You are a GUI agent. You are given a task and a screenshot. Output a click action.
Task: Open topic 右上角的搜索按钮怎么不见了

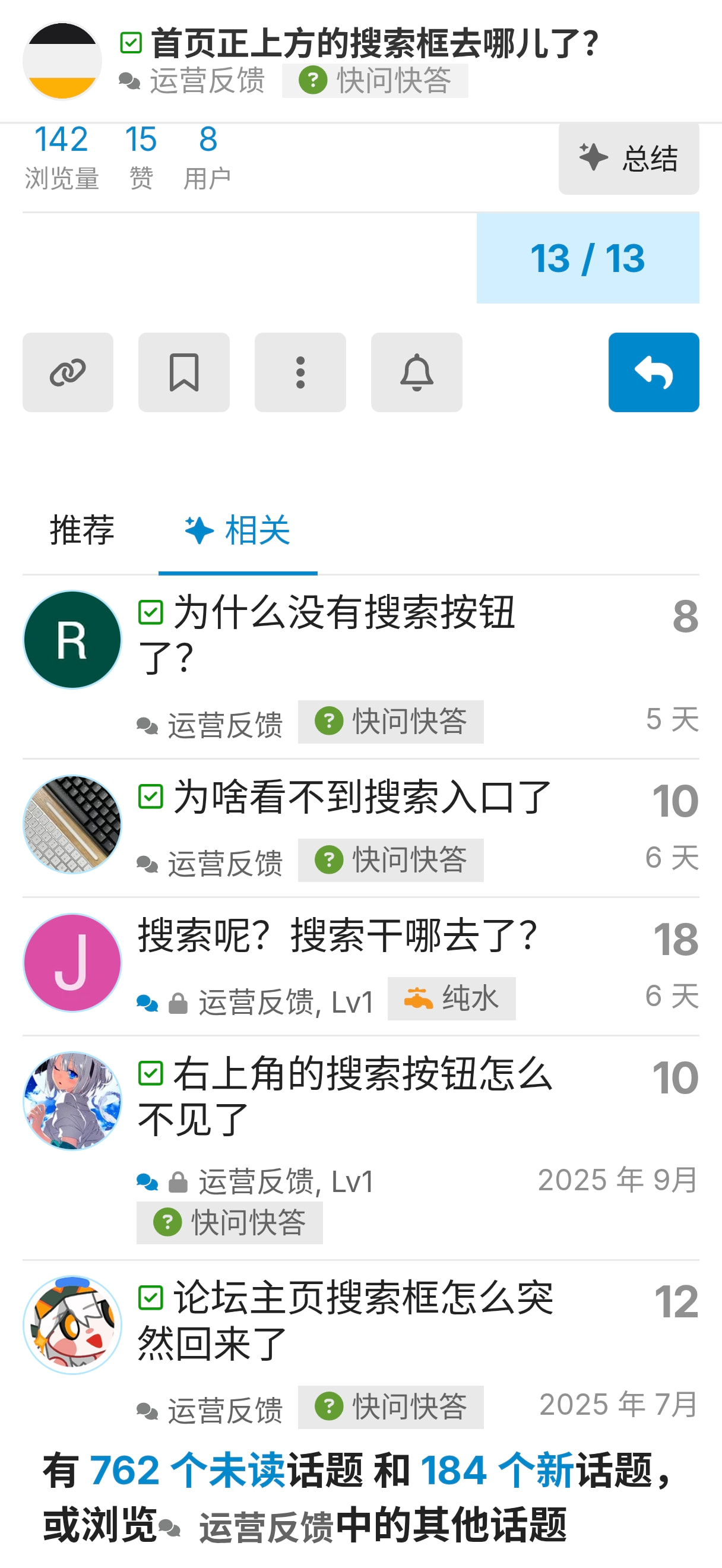coord(345,1096)
